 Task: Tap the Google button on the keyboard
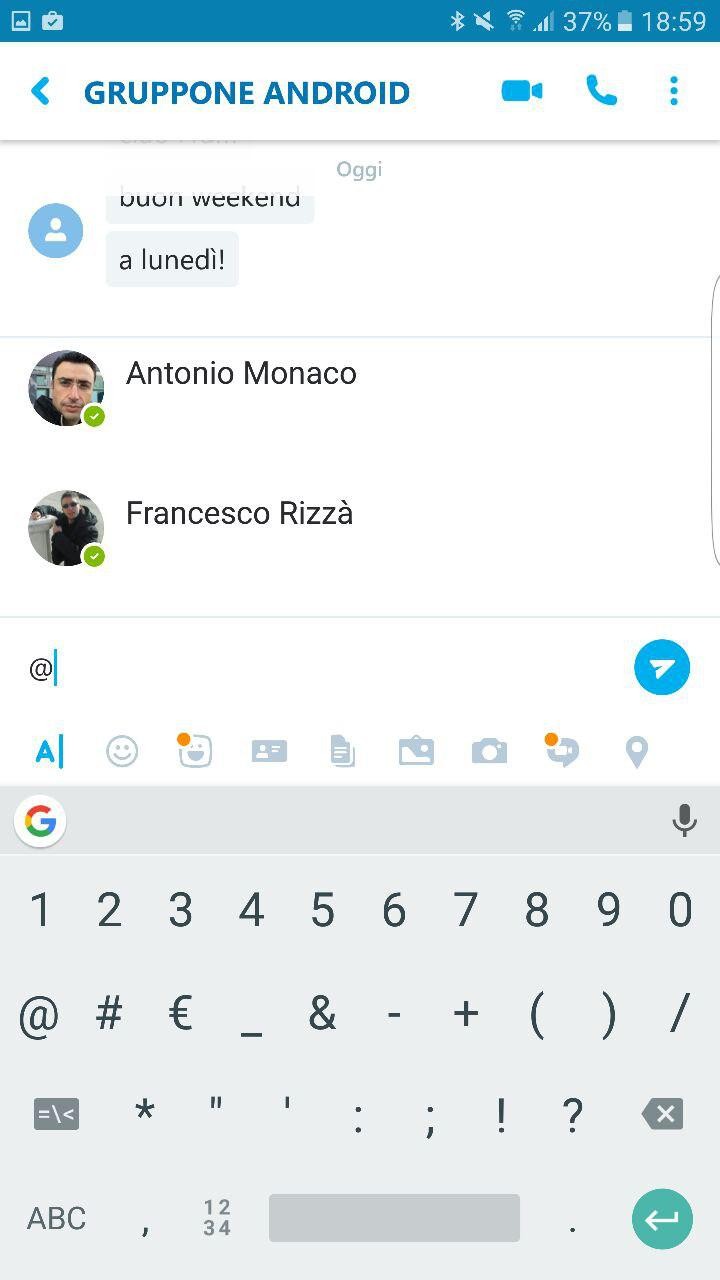point(40,821)
